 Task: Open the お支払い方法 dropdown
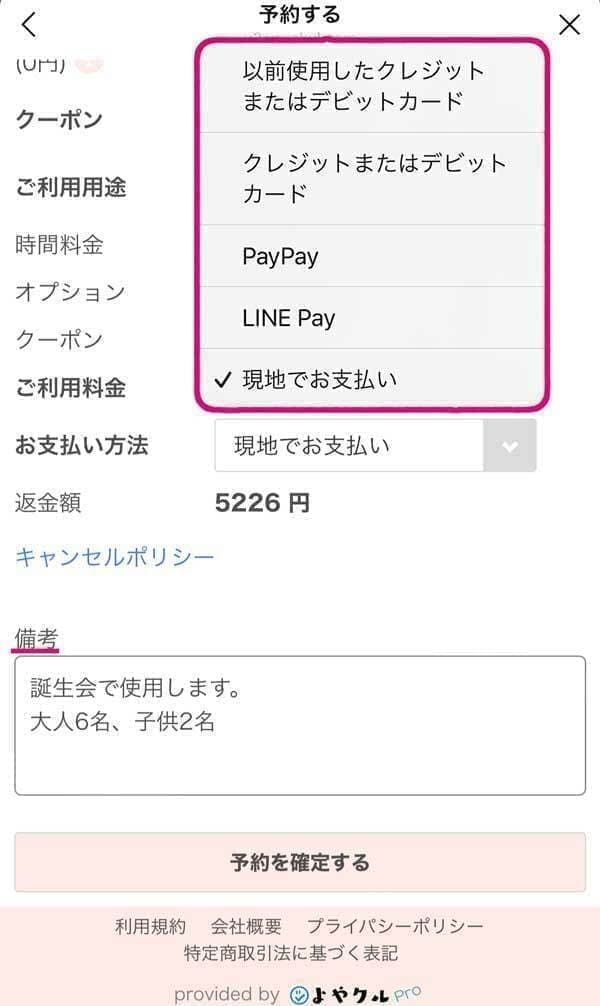click(375, 446)
